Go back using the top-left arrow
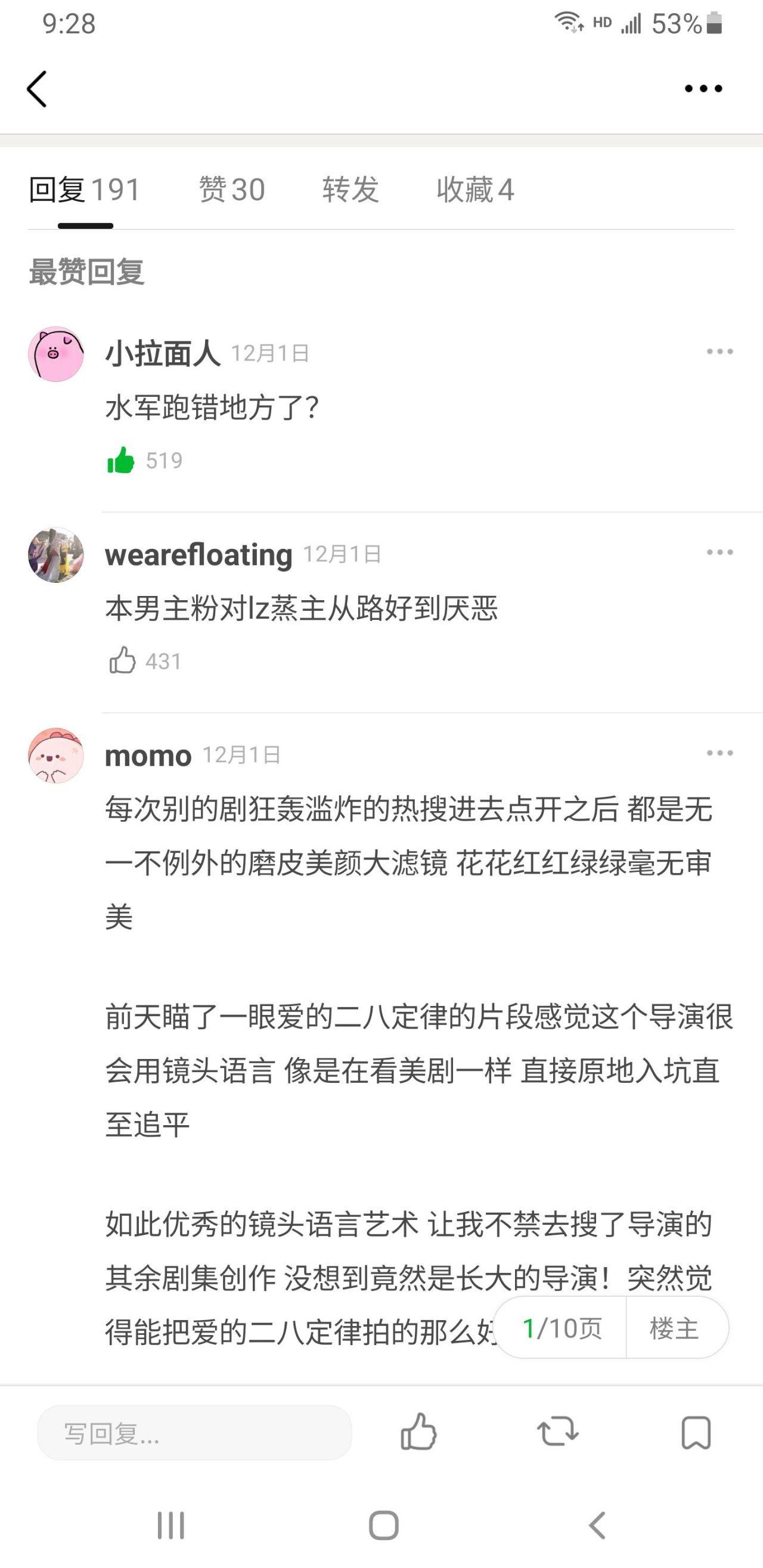This screenshot has height=1568, width=763. (x=36, y=89)
